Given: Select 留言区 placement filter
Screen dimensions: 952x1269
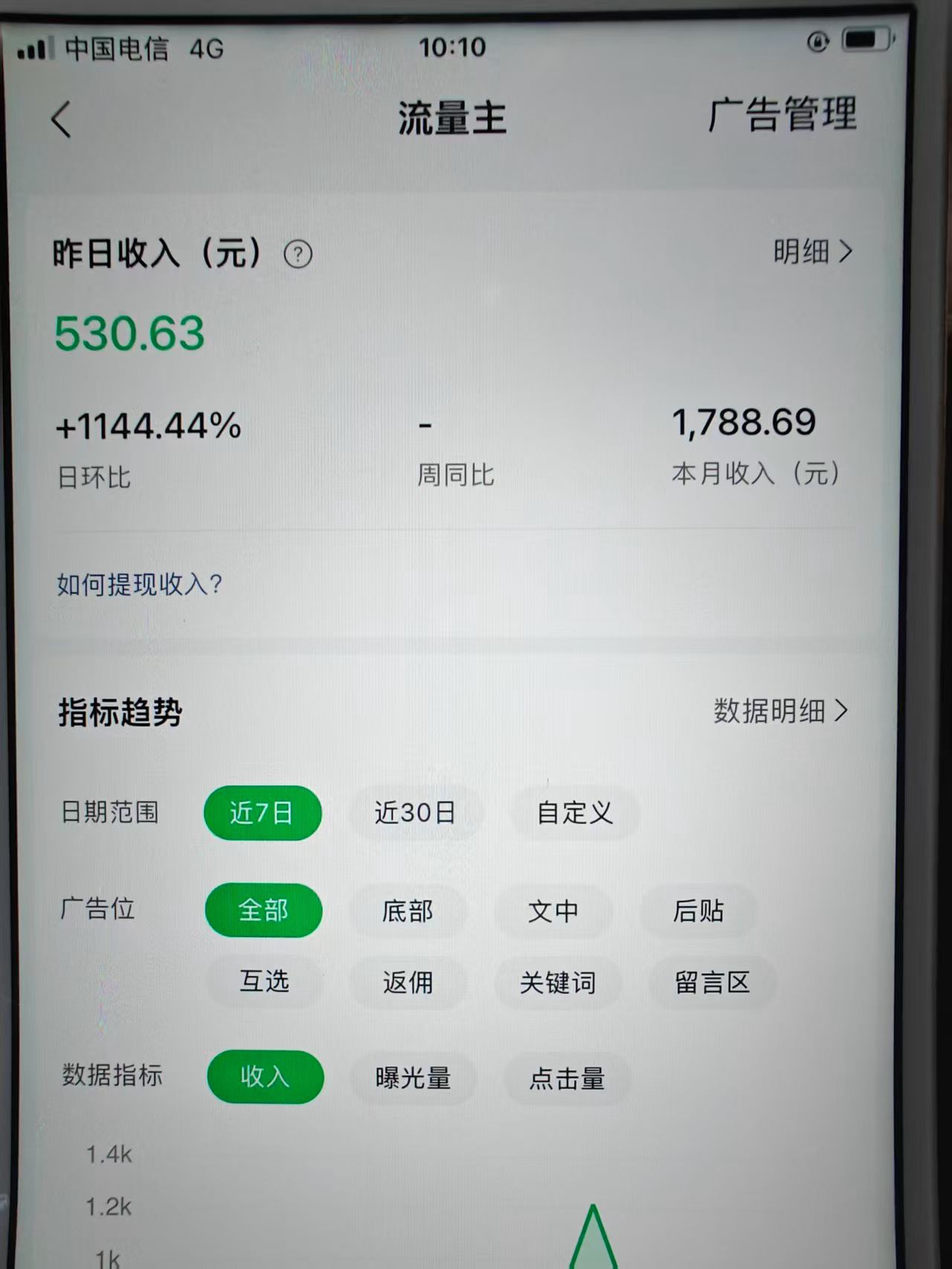Looking at the screenshot, I should [x=712, y=983].
